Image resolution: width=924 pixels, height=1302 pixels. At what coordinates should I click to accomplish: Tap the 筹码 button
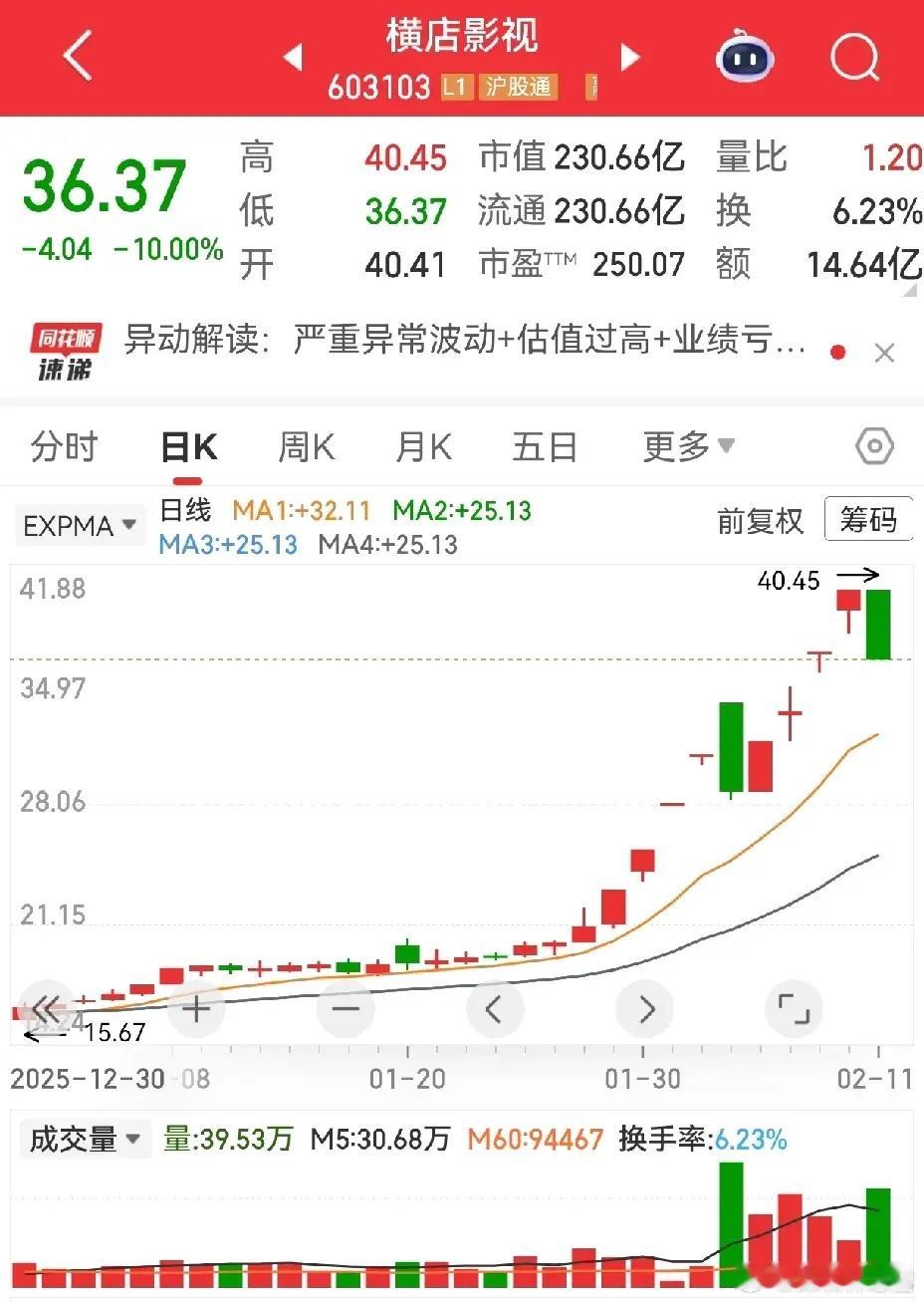(x=868, y=520)
